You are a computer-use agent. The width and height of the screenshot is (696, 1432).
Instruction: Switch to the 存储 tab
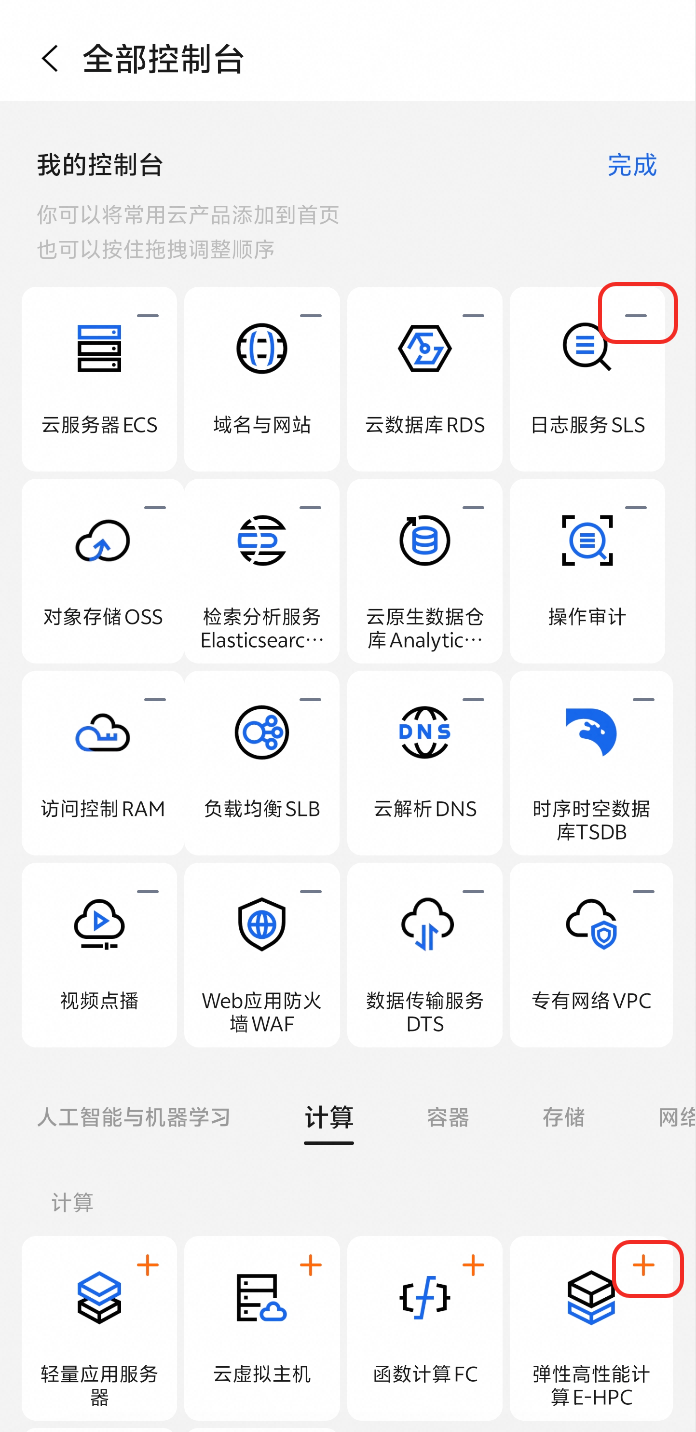tap(563, 1117)
